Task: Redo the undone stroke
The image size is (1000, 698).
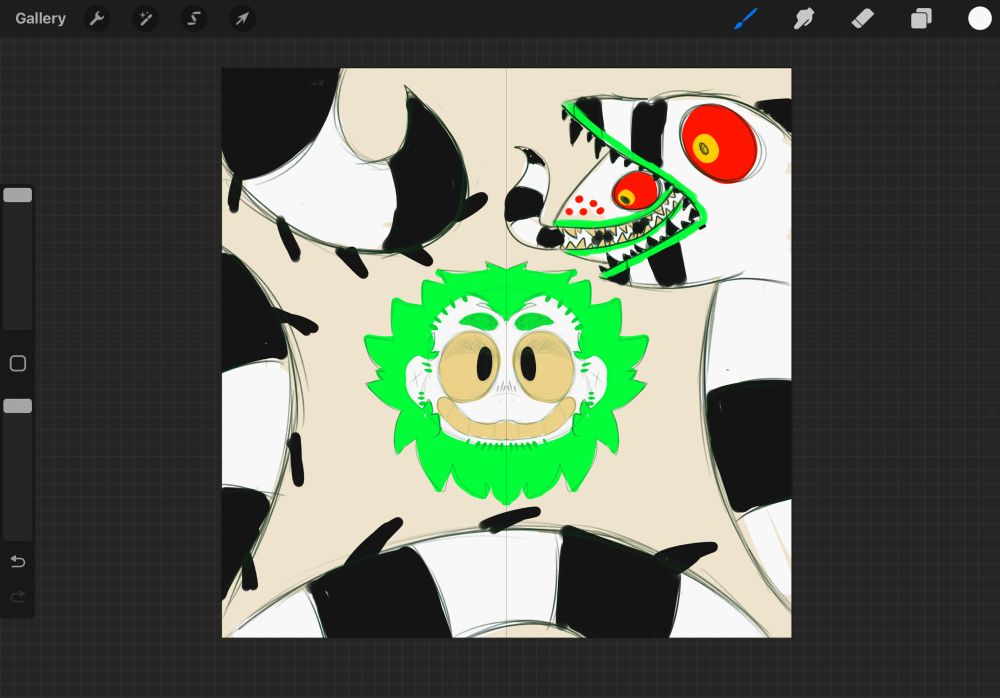Action: pyautogui.click(x=18, y=597)
